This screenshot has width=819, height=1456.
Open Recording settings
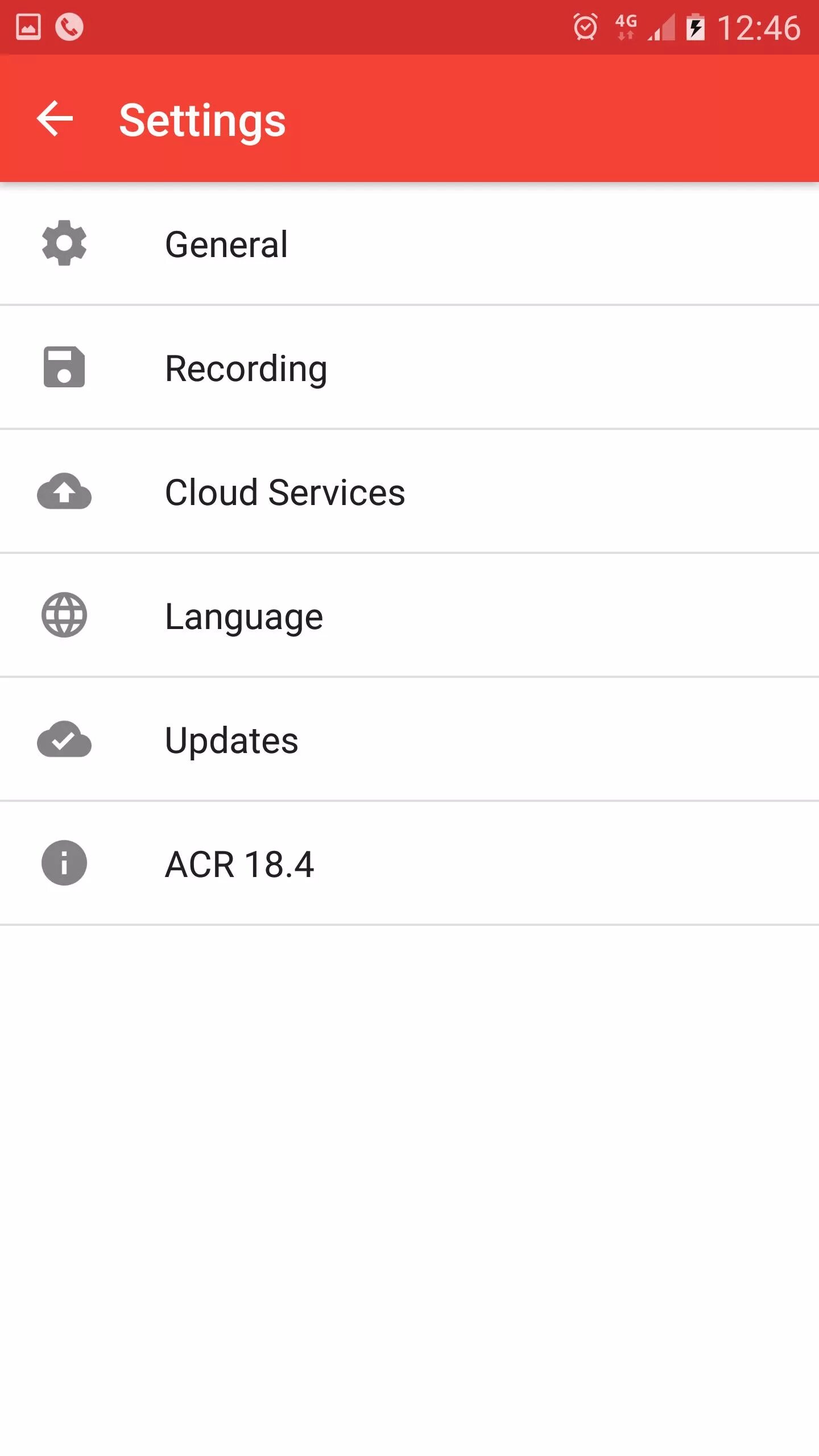[246, 369]
